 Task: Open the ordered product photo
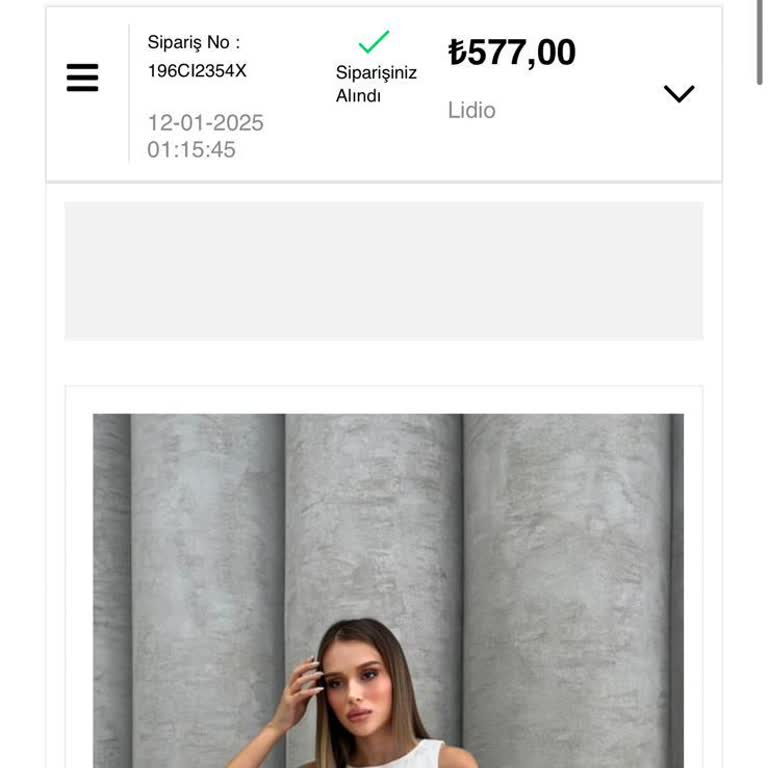pos(388,590)
